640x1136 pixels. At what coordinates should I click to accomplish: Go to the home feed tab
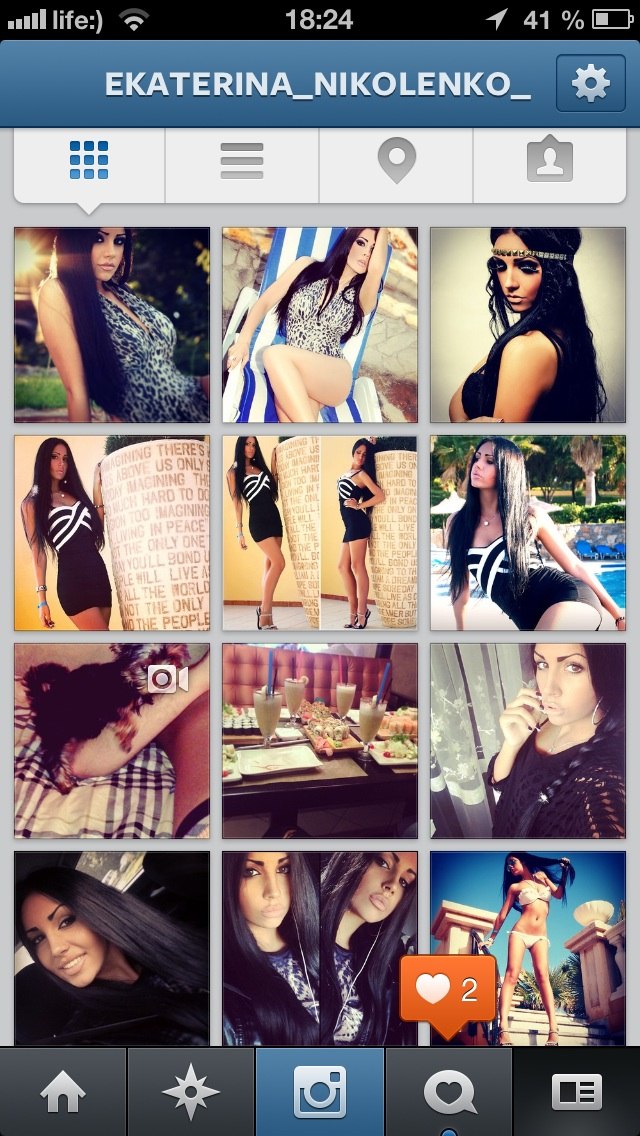[63, 1092]
